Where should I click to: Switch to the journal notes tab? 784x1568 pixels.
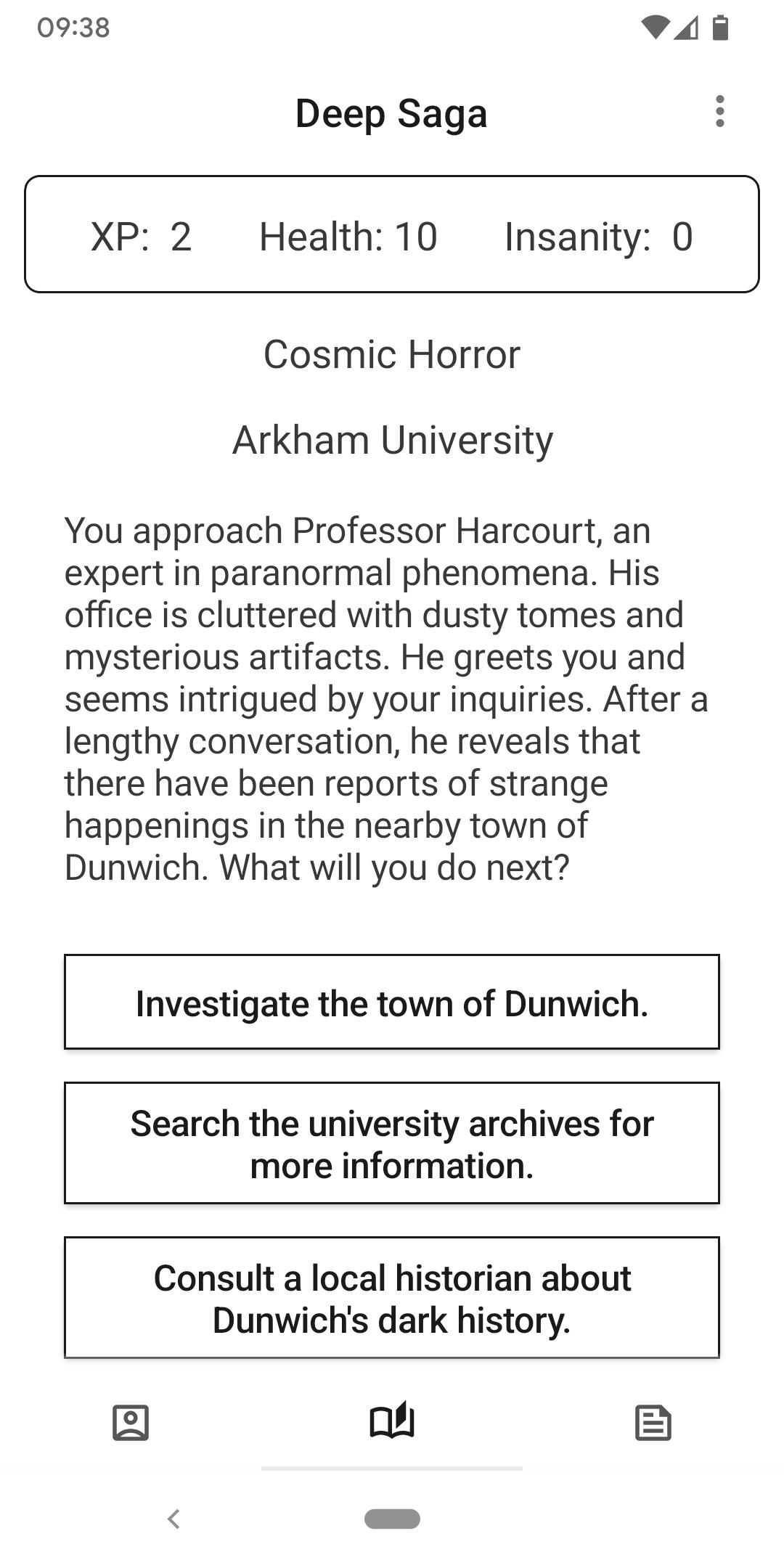[653, 1422]
